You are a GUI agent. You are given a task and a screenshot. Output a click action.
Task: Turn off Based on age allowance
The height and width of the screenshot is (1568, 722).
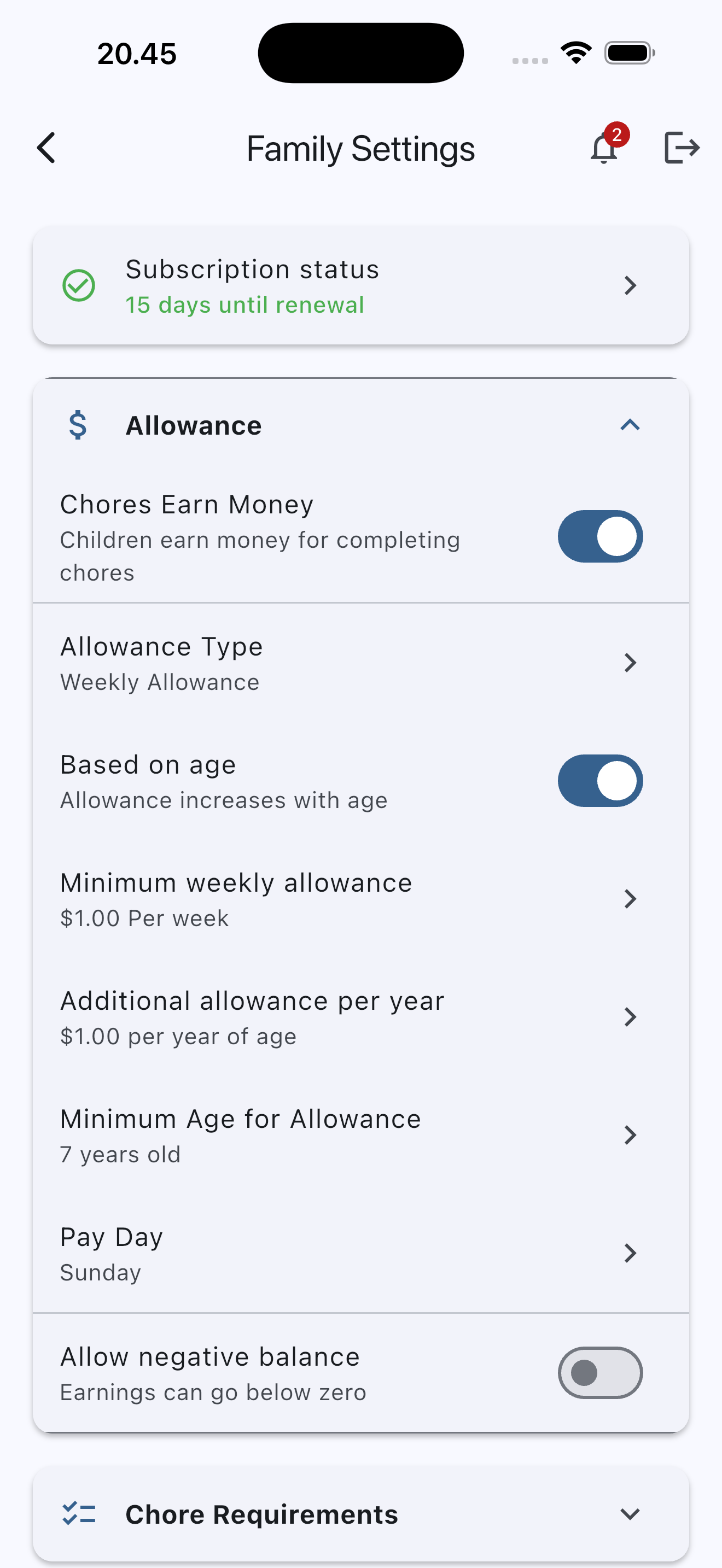click(600, 781)
